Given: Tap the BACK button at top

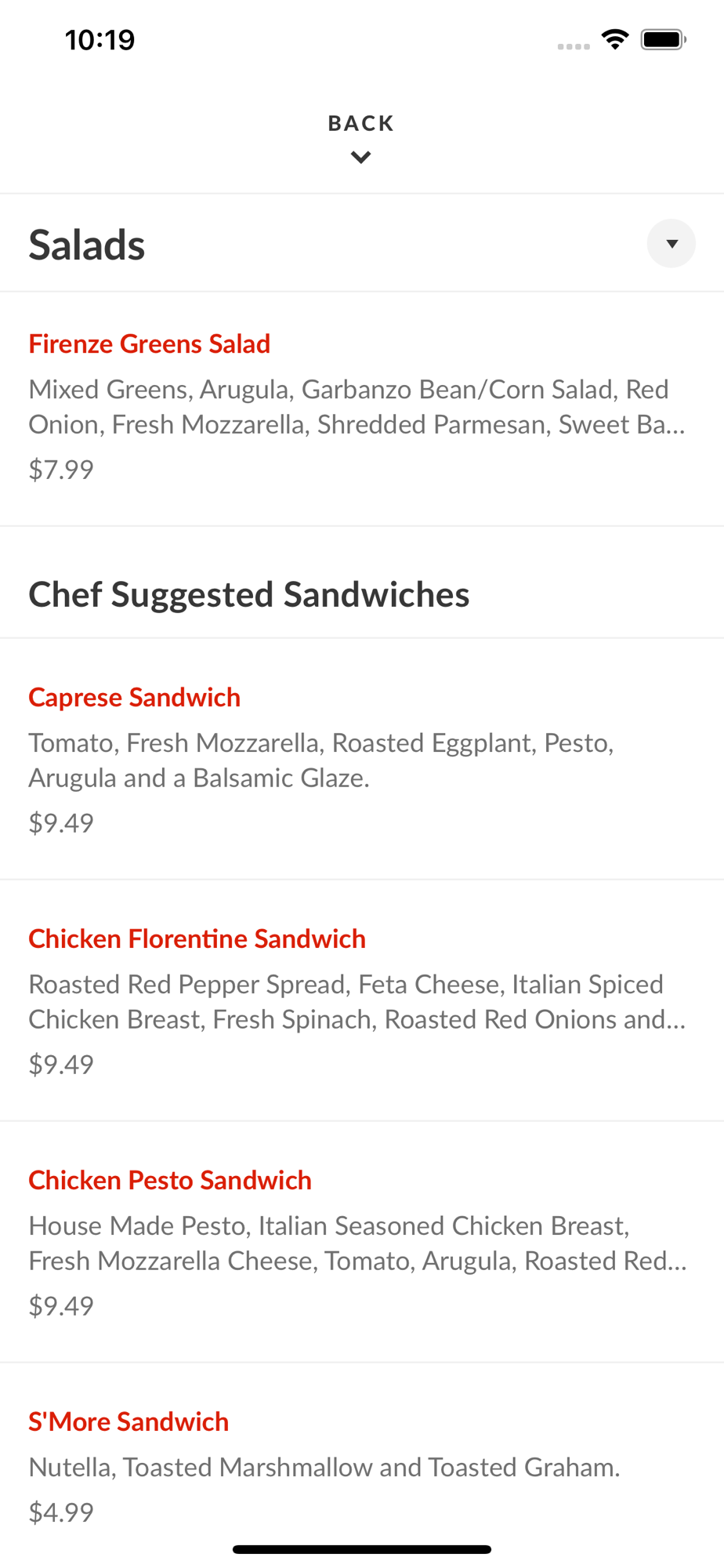Looking at the screenshot, I should (361, 138).
